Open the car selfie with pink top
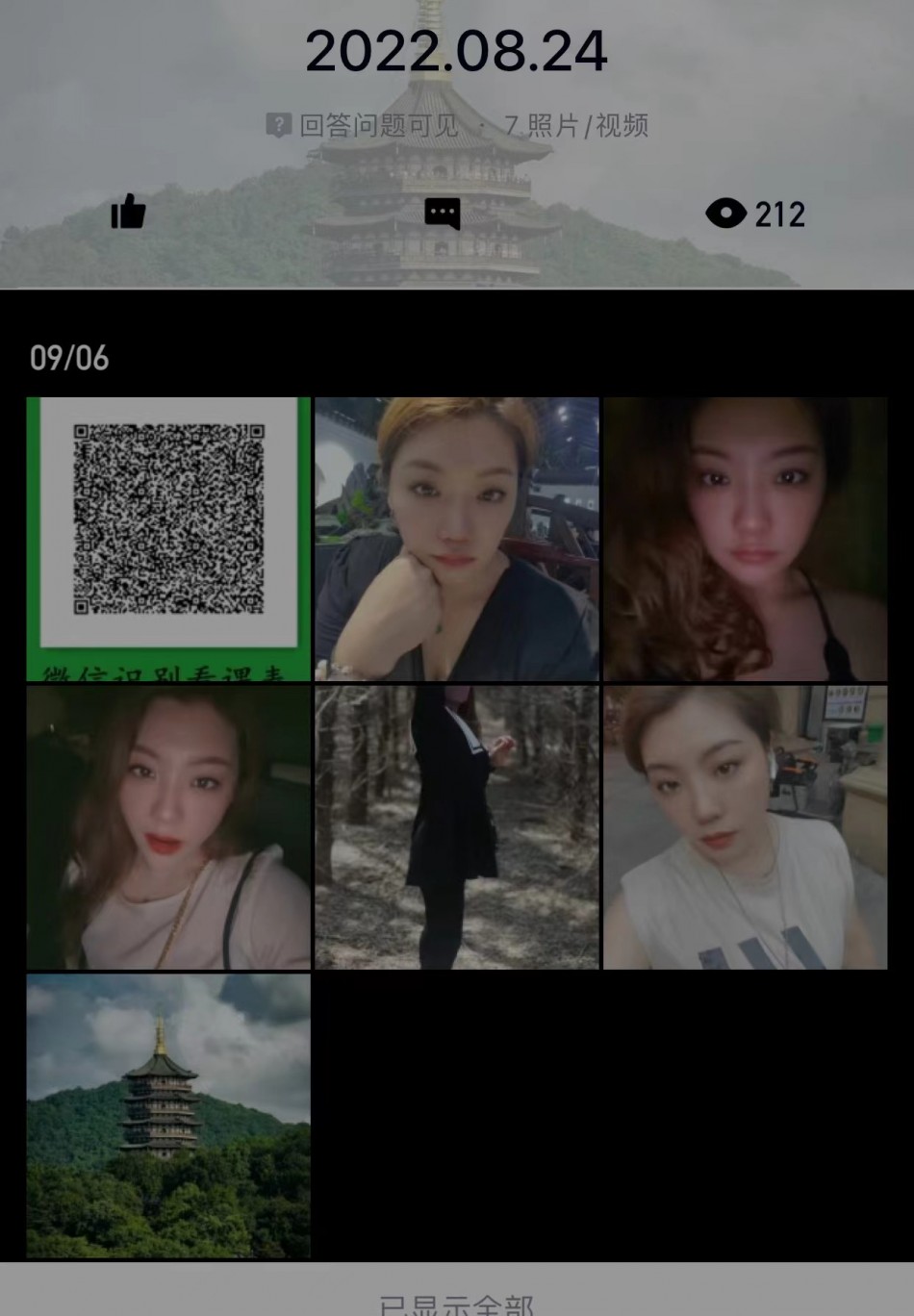 pyautogui.click(x=168, y=827)
